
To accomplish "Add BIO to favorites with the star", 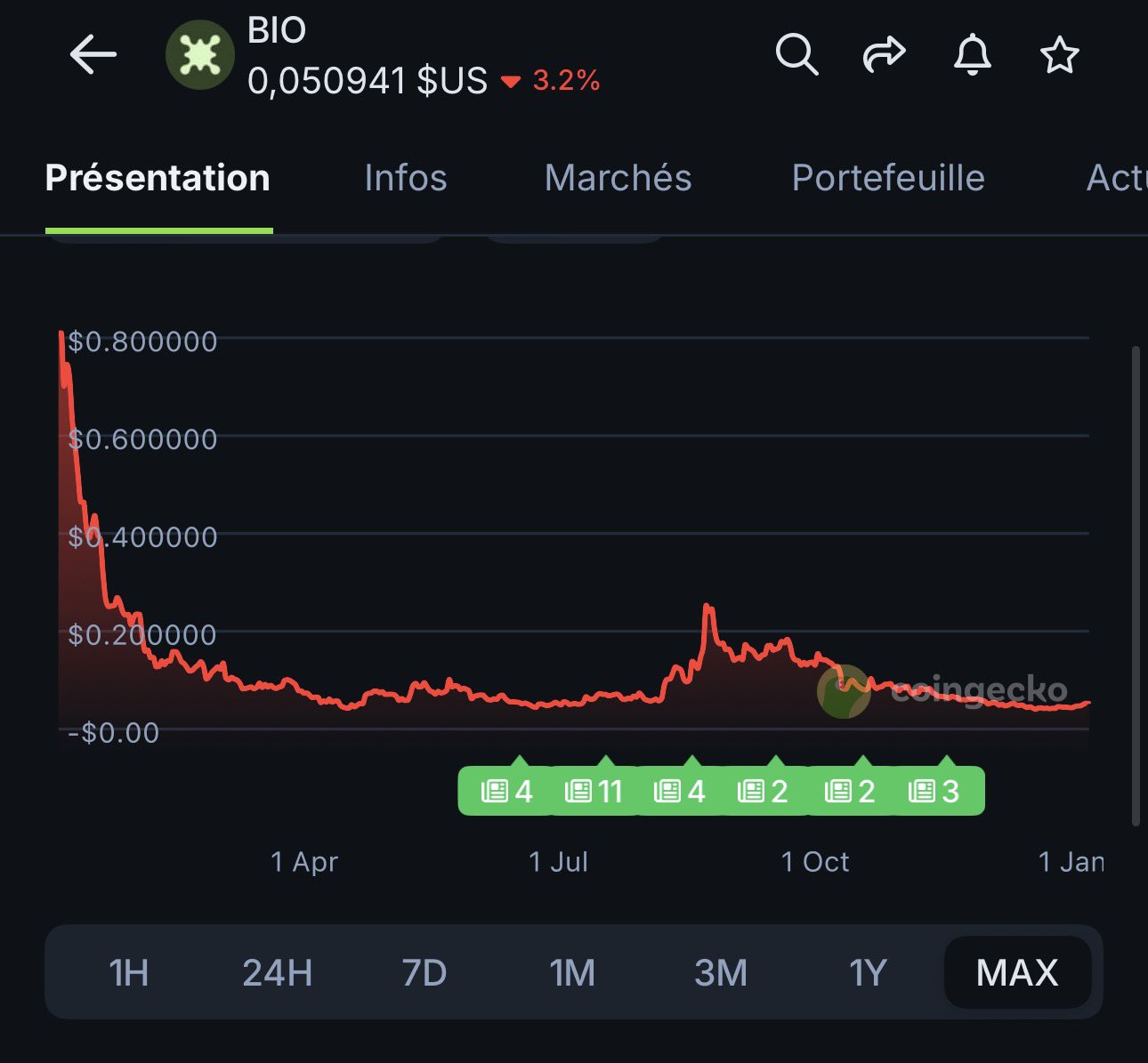I will point(1059,56).
